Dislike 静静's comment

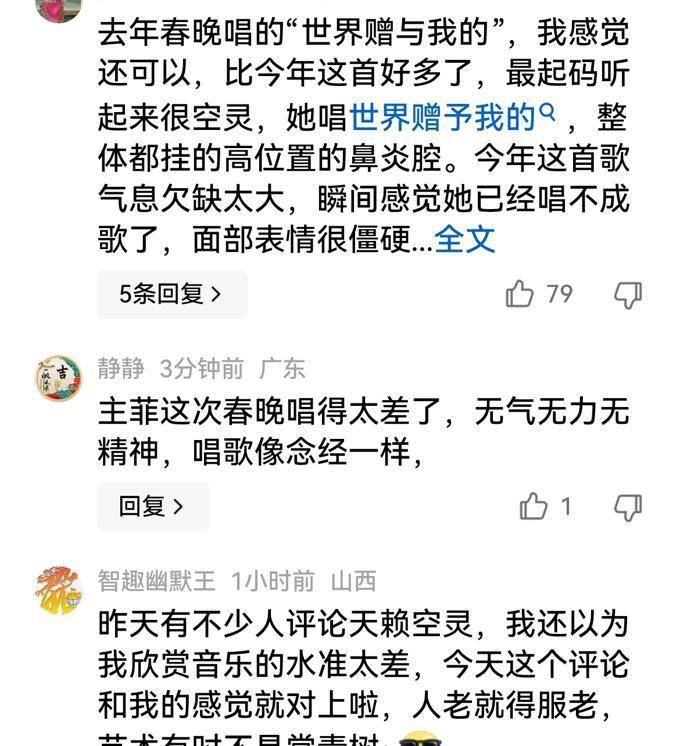click(627, 507)
